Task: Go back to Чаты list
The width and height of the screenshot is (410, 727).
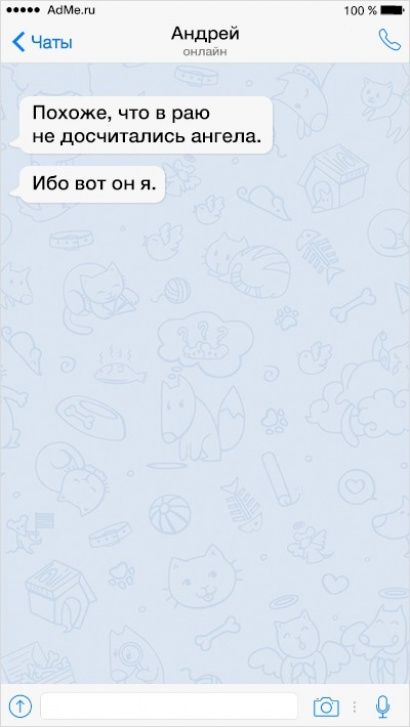Action: tap(42, 43)
